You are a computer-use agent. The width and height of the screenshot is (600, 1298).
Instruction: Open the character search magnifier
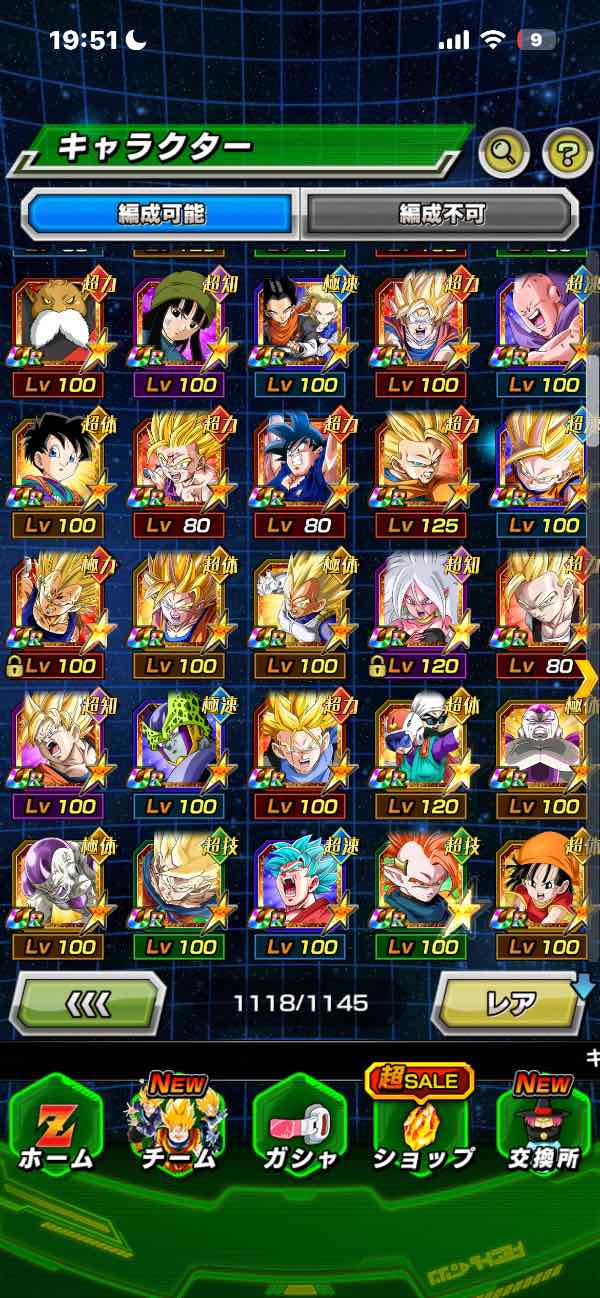pyautogui.click(x=504, y=153)
